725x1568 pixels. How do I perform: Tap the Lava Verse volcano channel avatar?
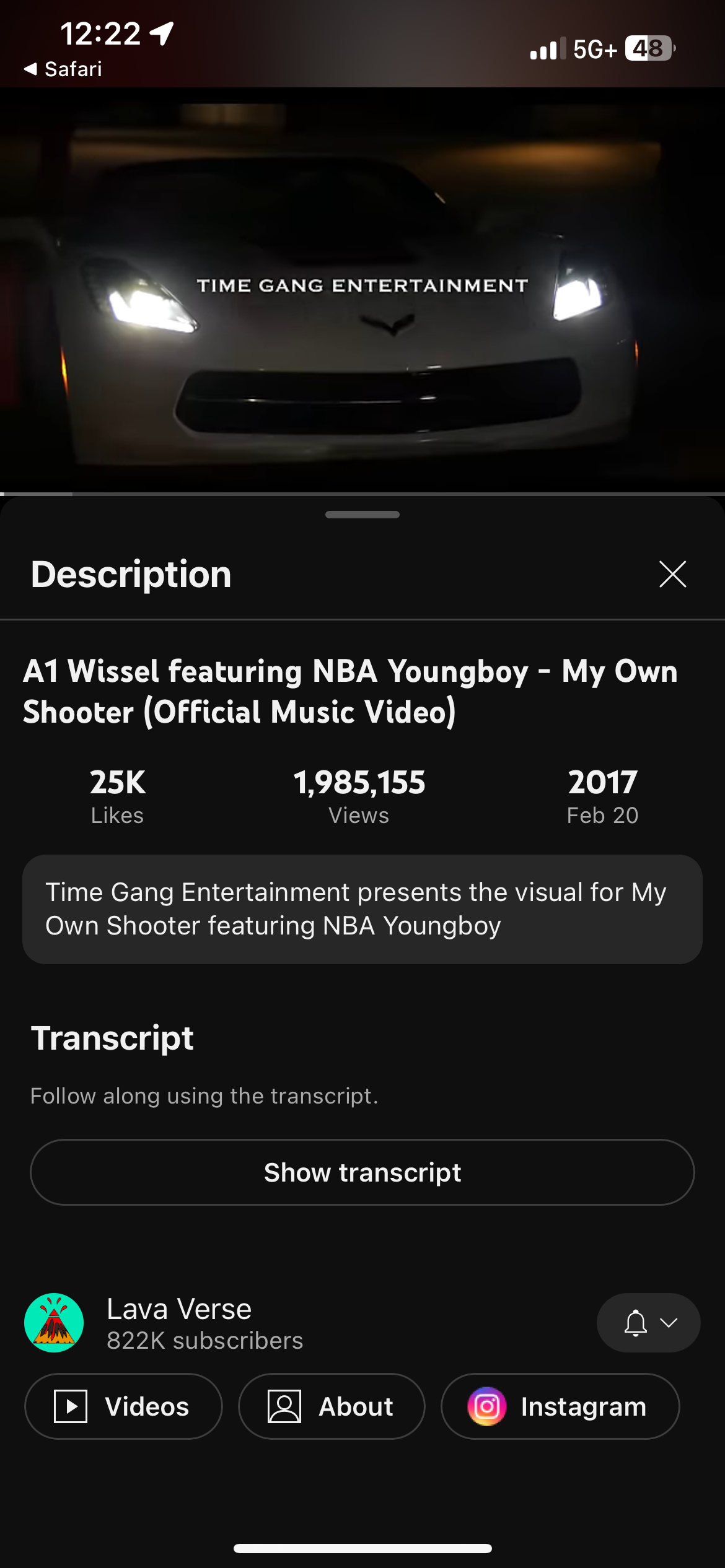(x=54, y=1322)
